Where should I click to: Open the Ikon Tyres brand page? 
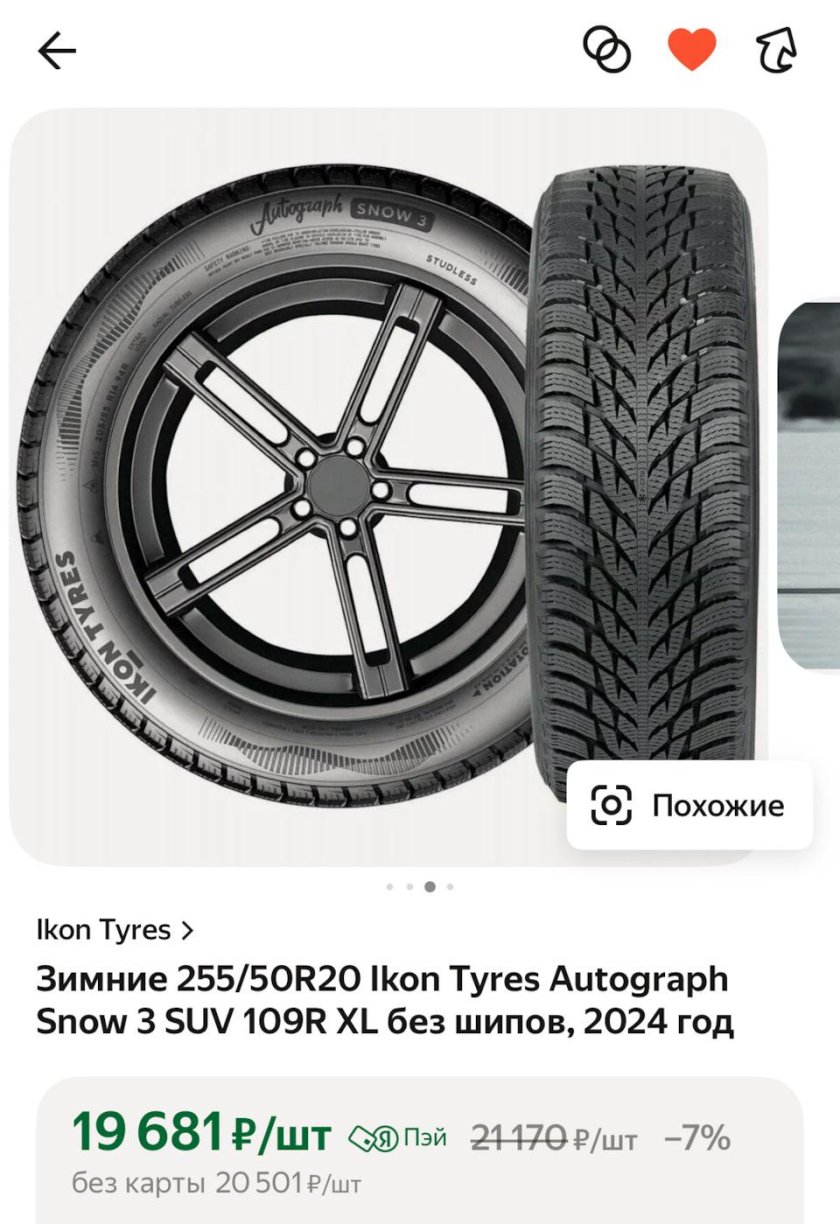pos(114,930)
